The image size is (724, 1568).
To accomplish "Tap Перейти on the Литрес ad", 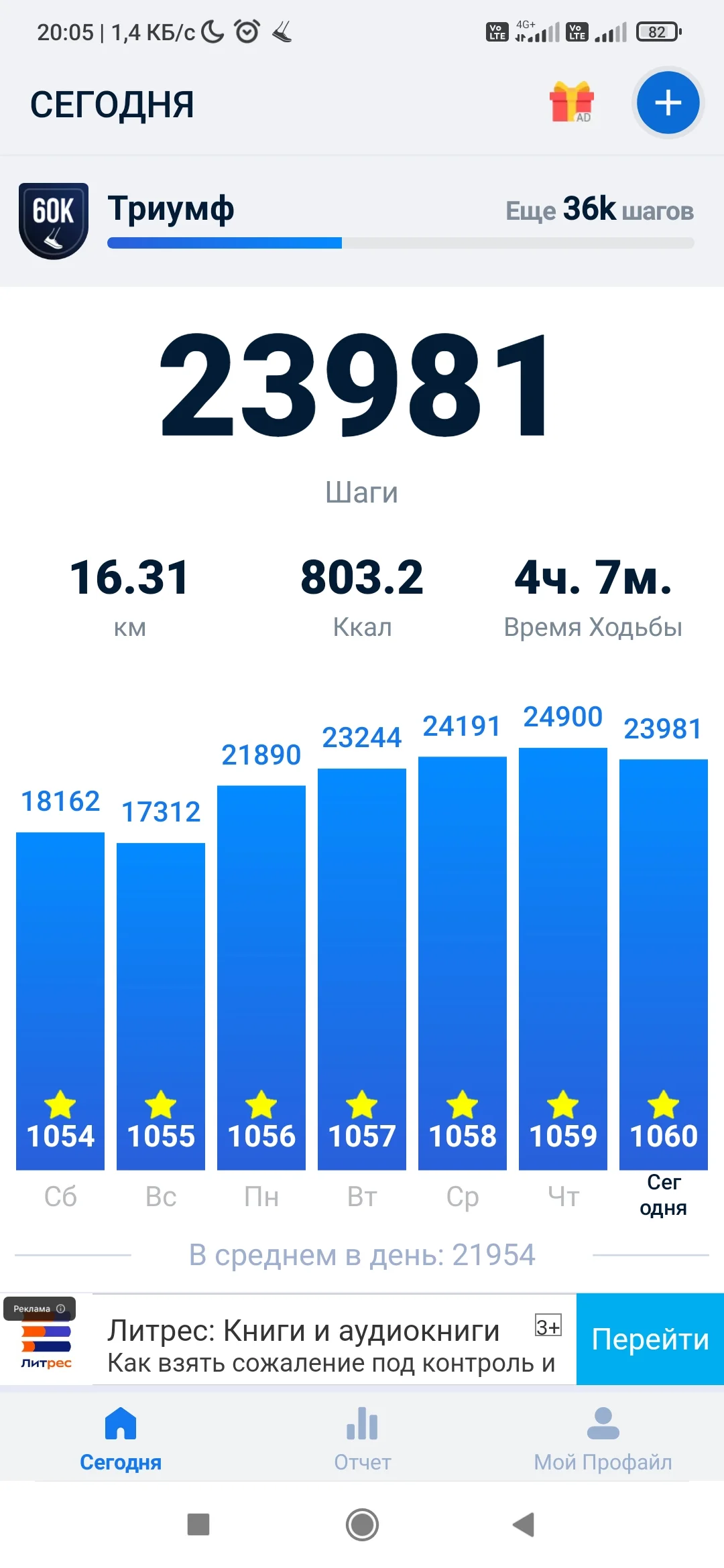I will coord(650,1339).
